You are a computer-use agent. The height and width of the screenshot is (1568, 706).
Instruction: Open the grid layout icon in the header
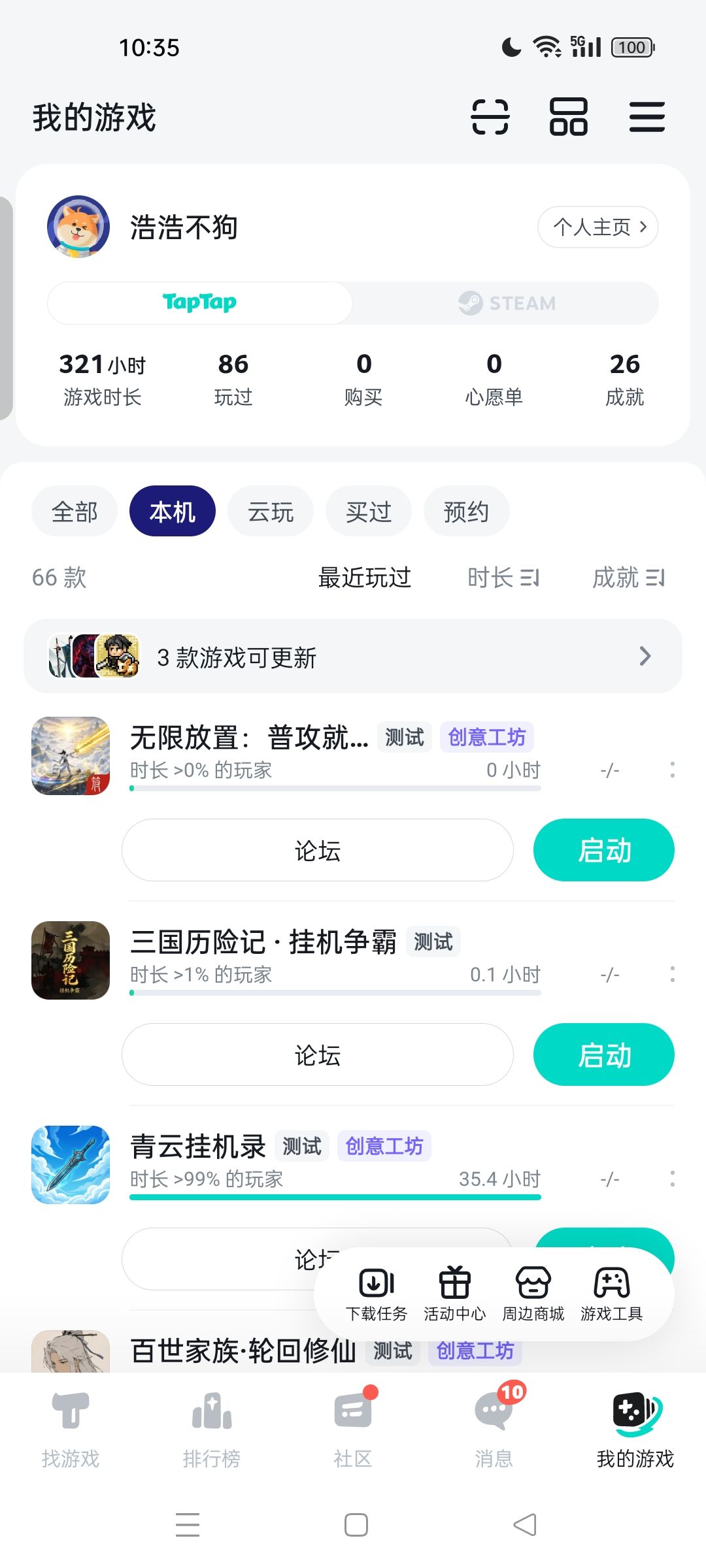568,117
